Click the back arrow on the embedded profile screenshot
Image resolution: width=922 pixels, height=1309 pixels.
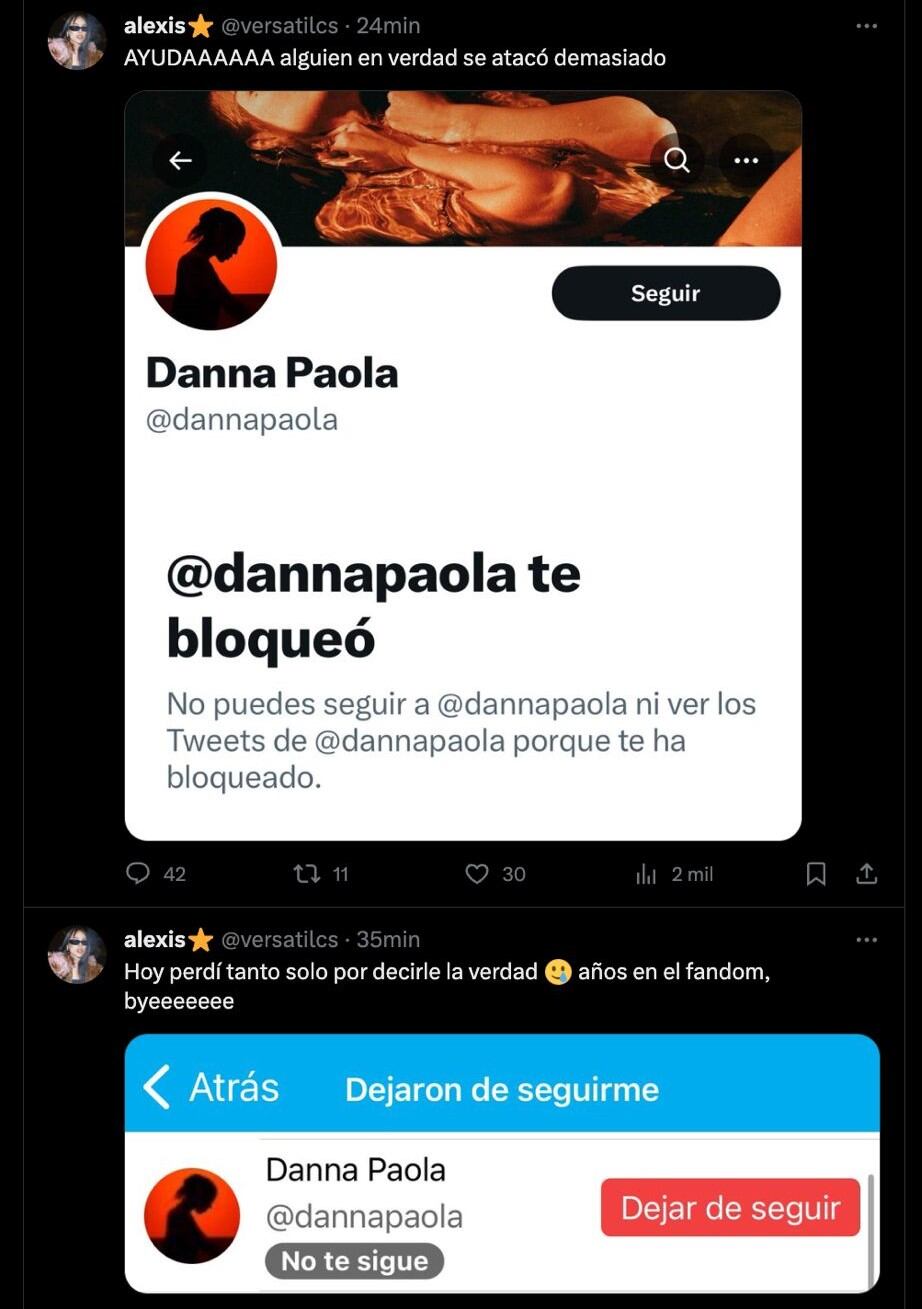click(x=179, y=159)
